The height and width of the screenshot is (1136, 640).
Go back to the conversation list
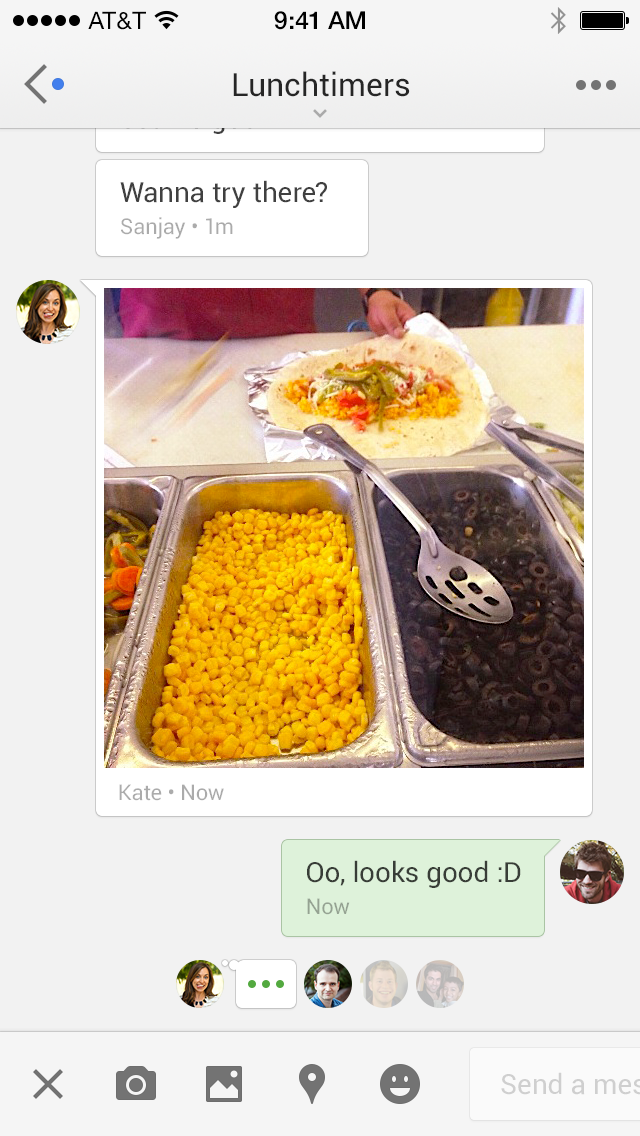click(x=38, y=85)
